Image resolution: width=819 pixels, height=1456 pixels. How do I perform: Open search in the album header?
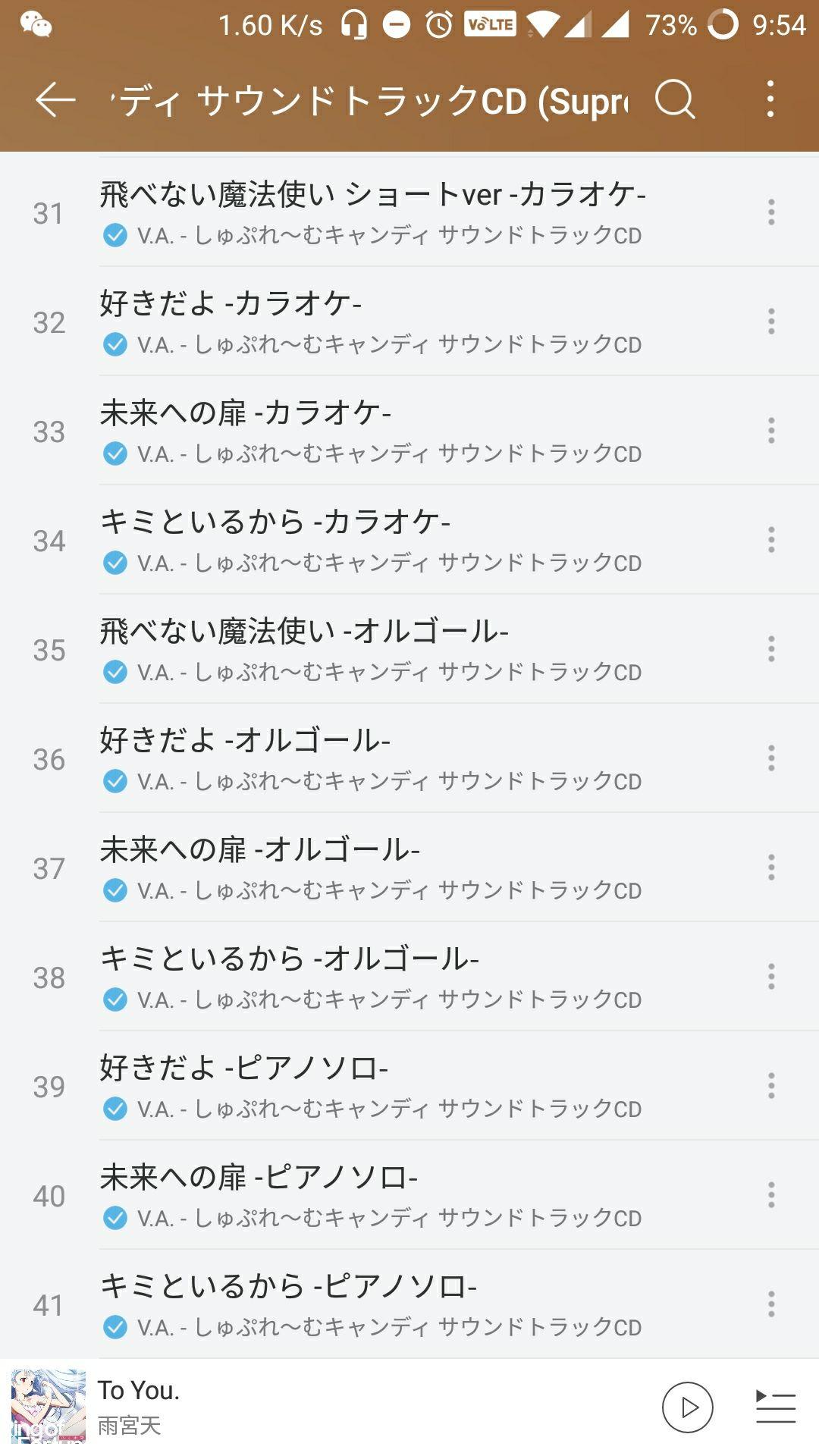point(675,99)
